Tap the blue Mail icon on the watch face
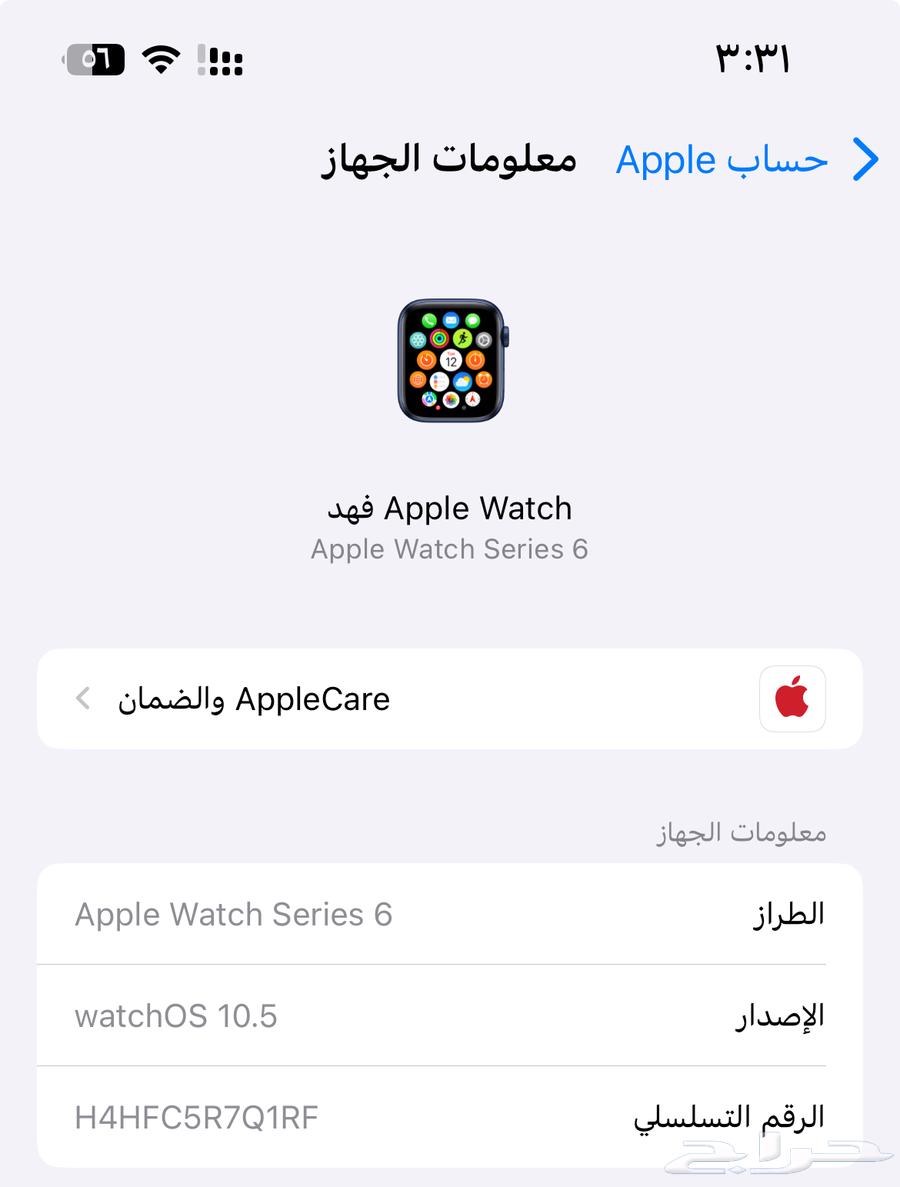 coord(451,320)
